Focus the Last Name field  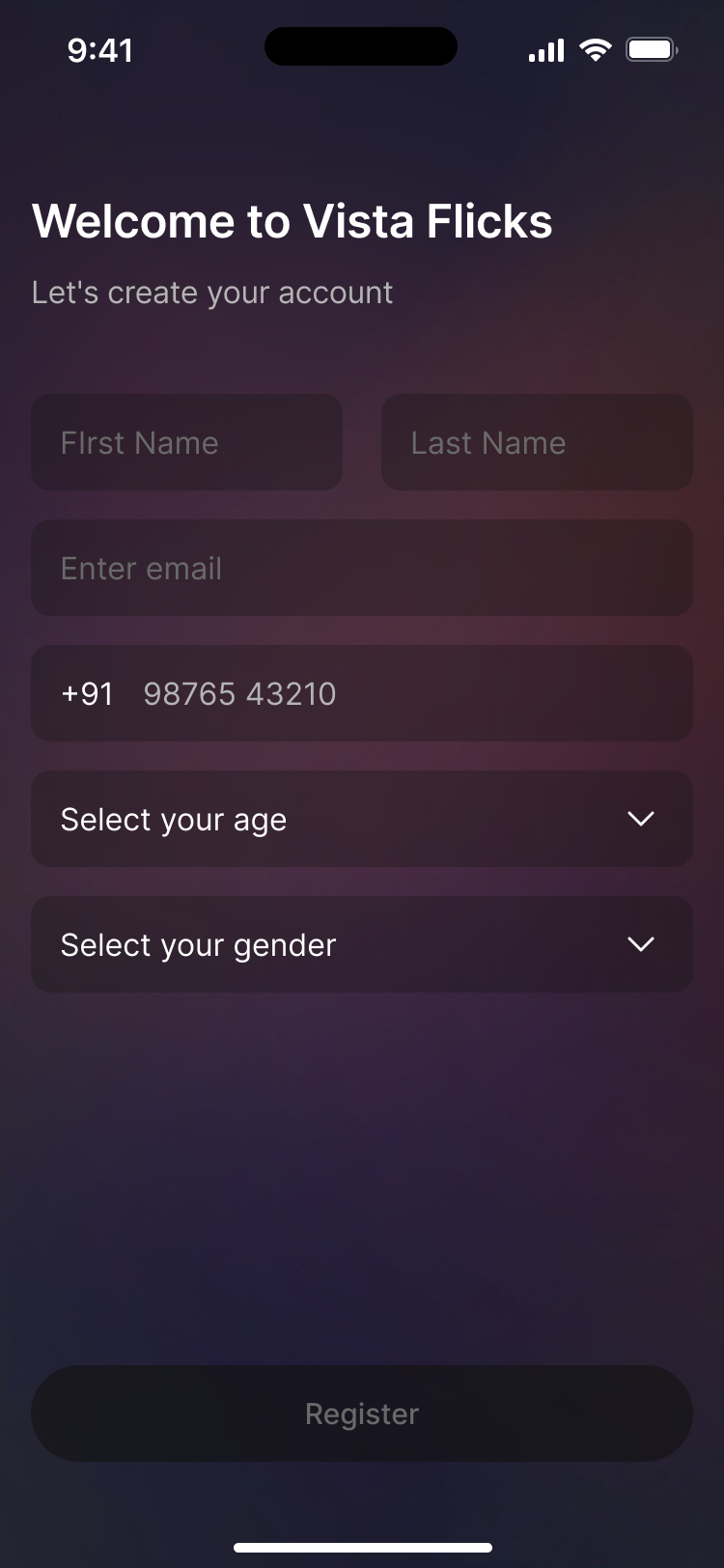pyautogui.click(x=537, y=442)
